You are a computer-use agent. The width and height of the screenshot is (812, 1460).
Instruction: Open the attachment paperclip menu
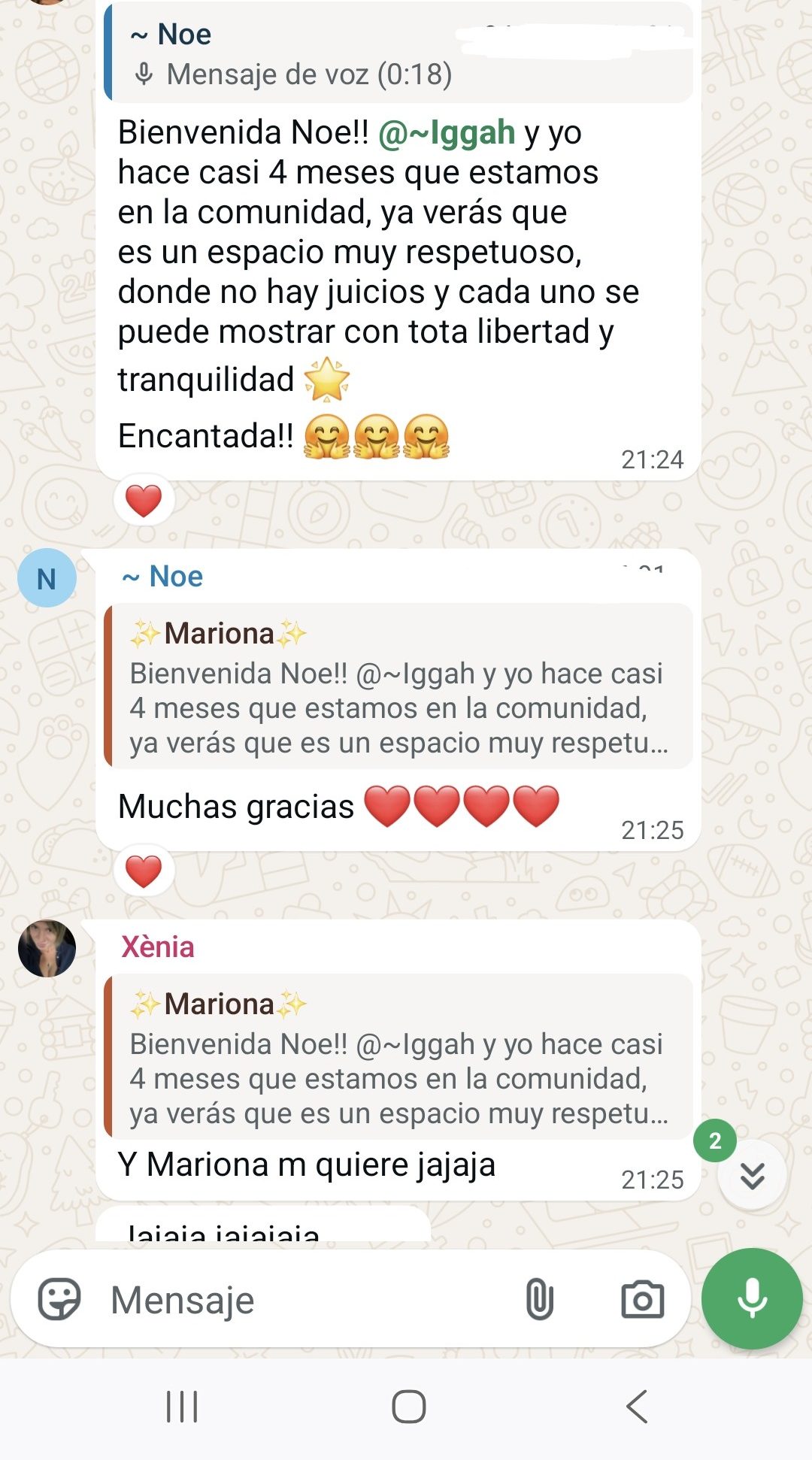tap(539, 1299)
